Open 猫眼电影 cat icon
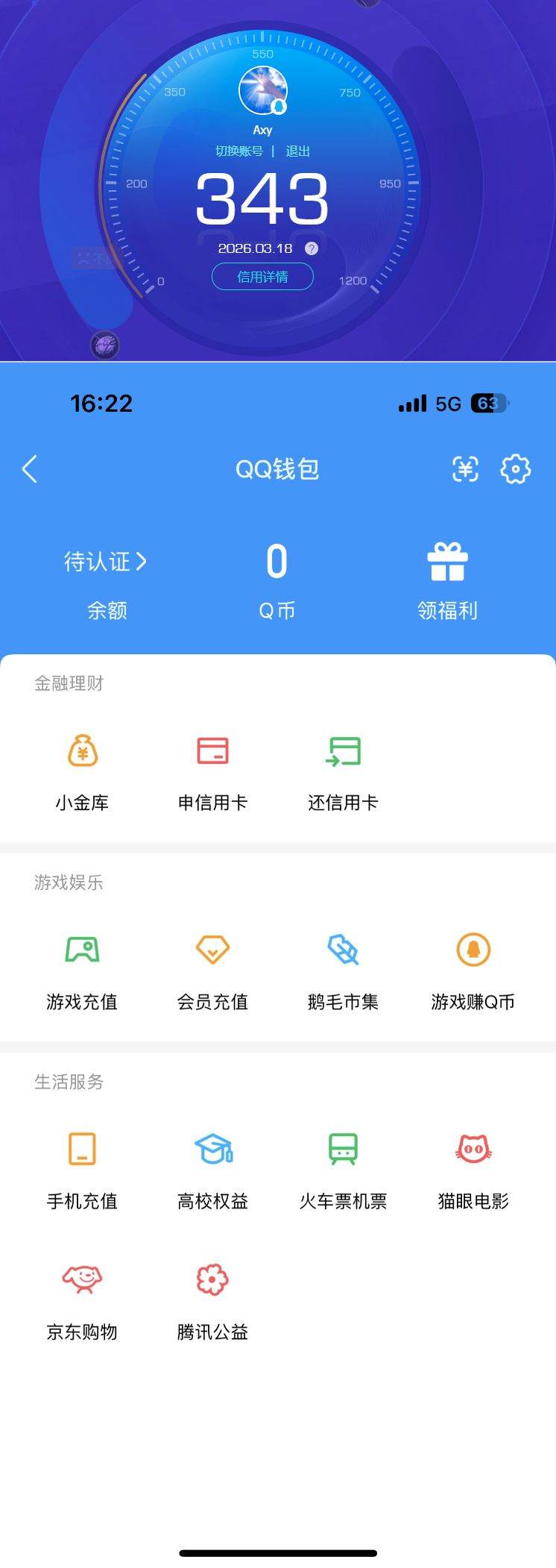Image resolution: width=556 pixels, height=1568 pixels. point(473,1150)
